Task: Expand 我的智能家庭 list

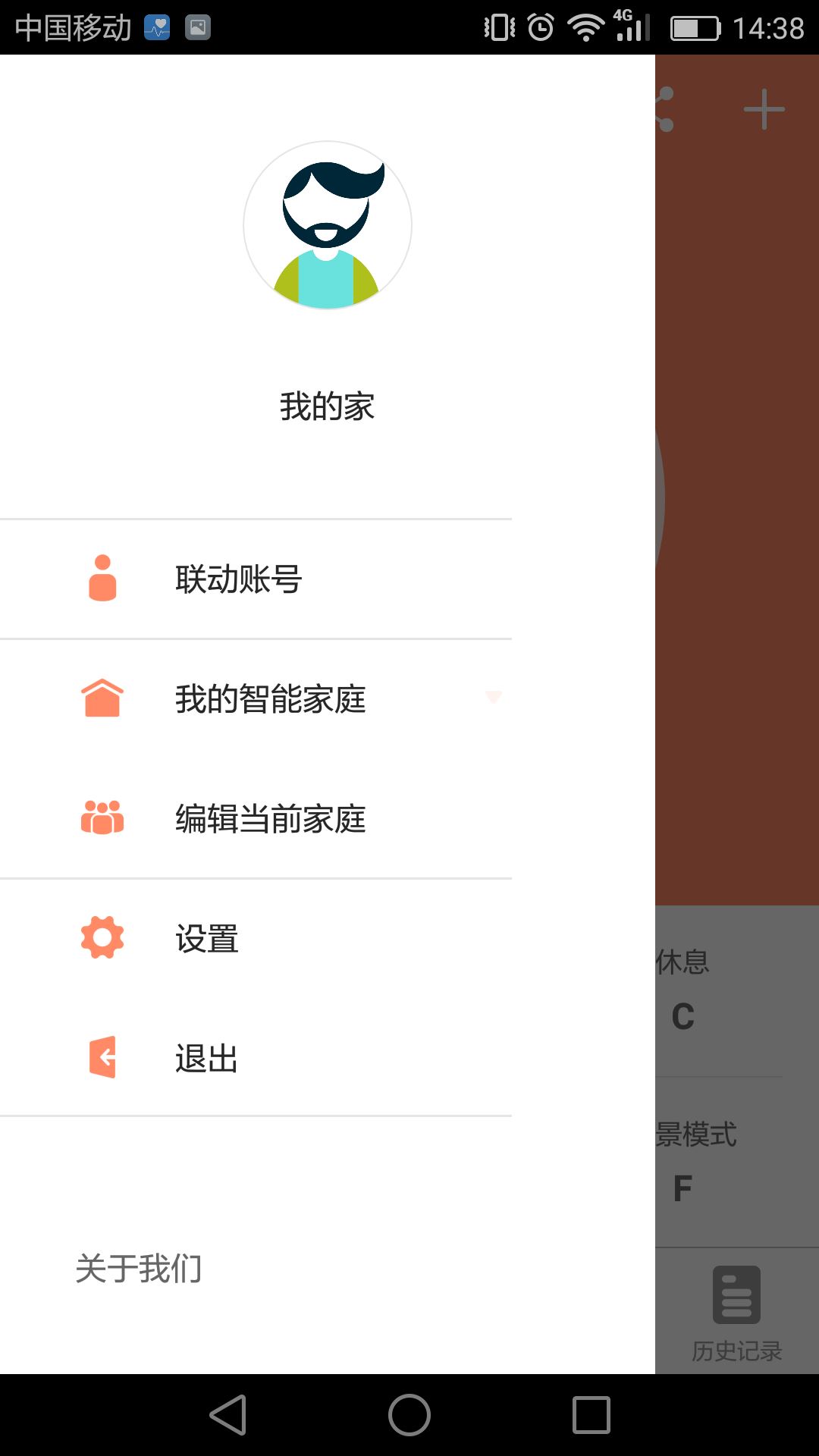Action: (256, 698)
